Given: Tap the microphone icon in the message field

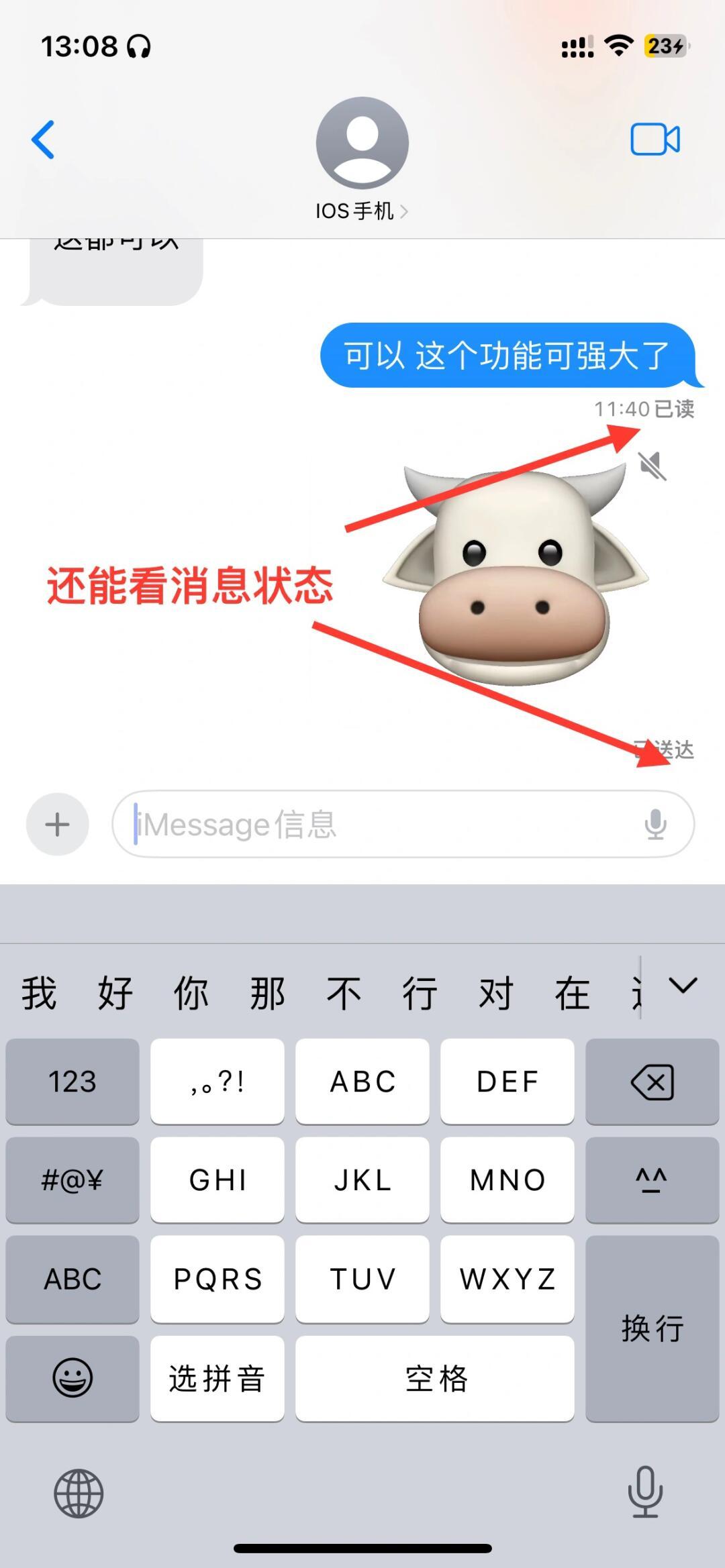Looking at the screenshot, I should (x=656, y=825).
